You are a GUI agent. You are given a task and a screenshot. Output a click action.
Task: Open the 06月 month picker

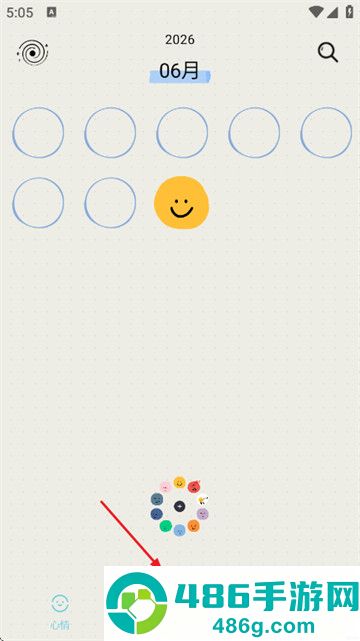click(x=180, y=72)
